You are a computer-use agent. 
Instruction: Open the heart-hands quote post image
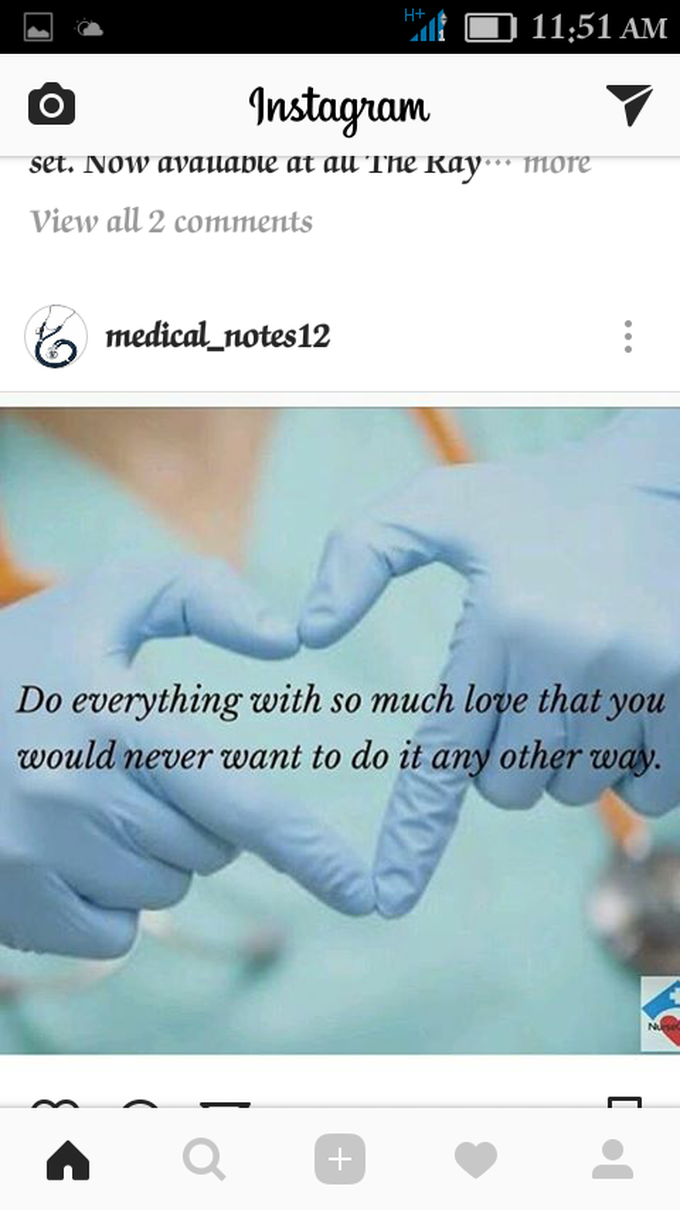340,730
